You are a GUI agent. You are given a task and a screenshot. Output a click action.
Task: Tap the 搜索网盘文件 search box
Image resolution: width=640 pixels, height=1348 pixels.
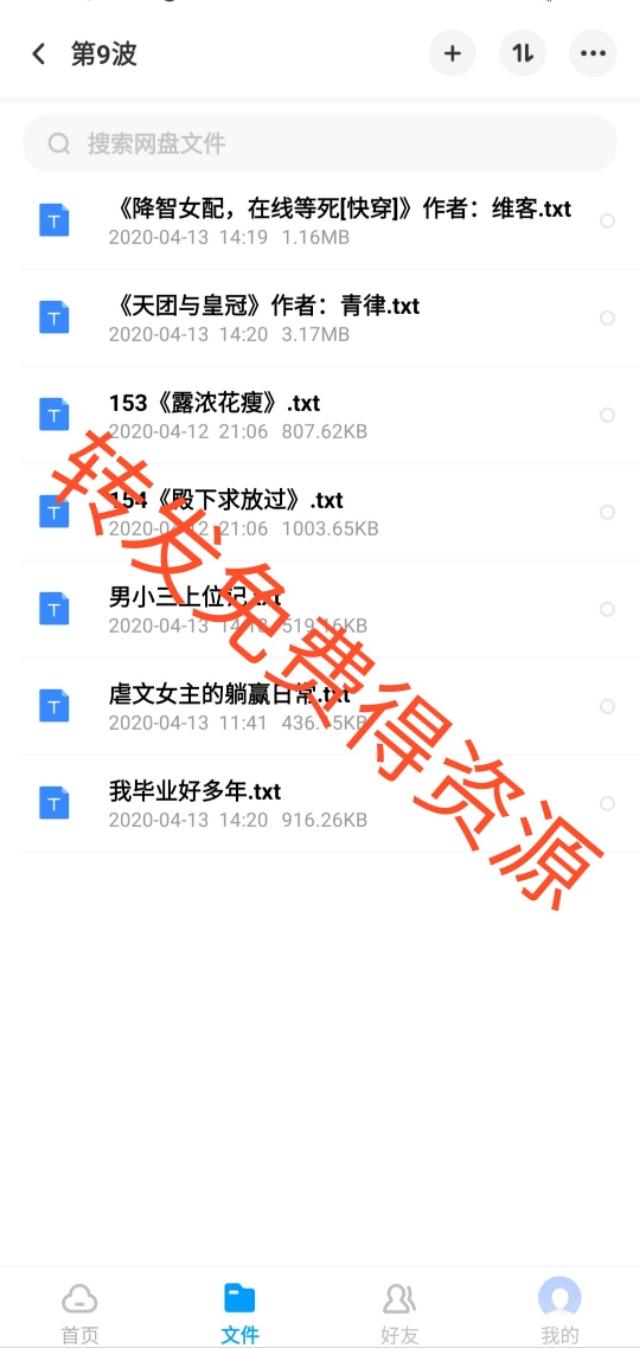tap(320, 143)
